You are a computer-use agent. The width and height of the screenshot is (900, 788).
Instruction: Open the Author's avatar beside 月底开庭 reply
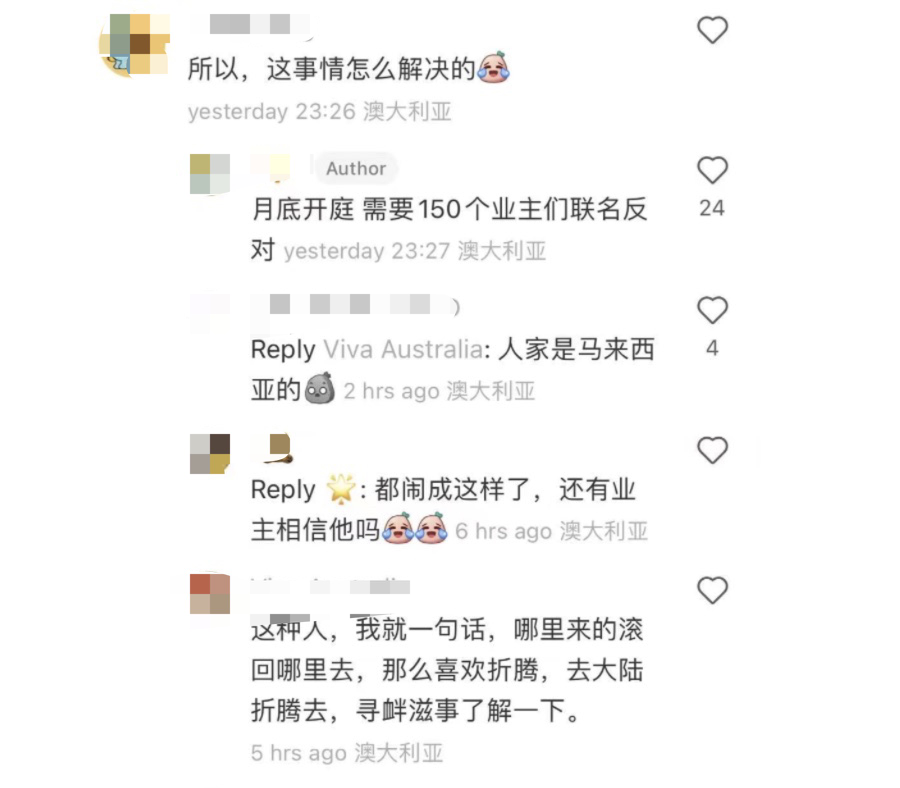coord(210,174)
